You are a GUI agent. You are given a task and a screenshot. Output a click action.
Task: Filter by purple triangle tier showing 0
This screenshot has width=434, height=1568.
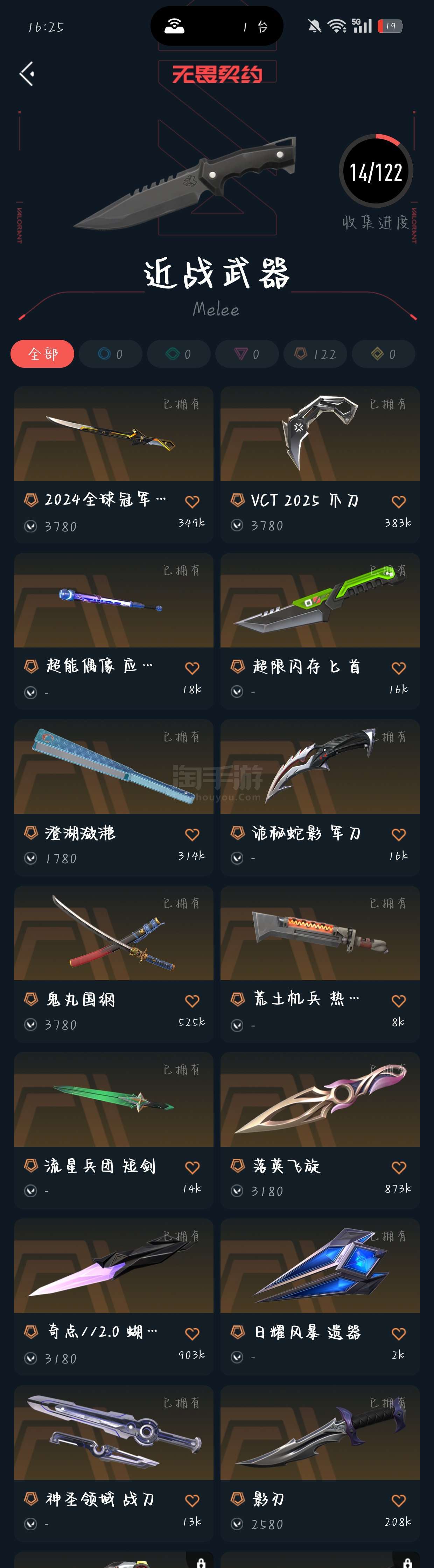[247, 354]
